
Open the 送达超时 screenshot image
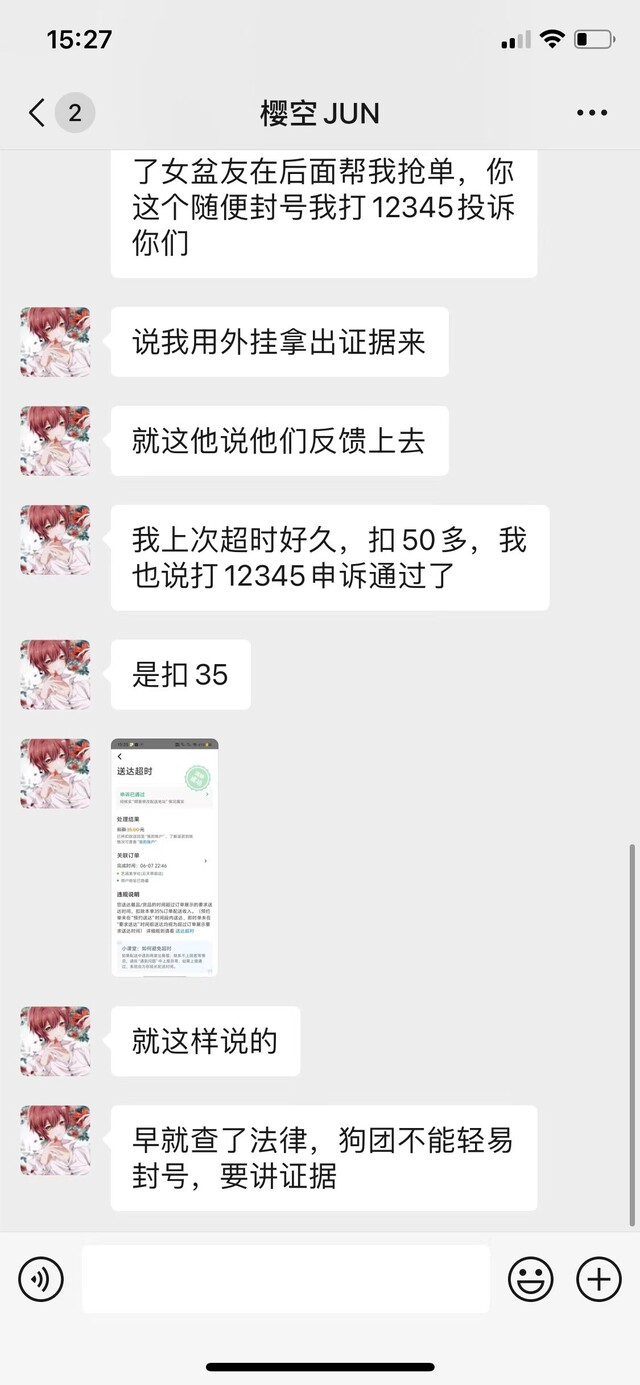tap(165, 857)
